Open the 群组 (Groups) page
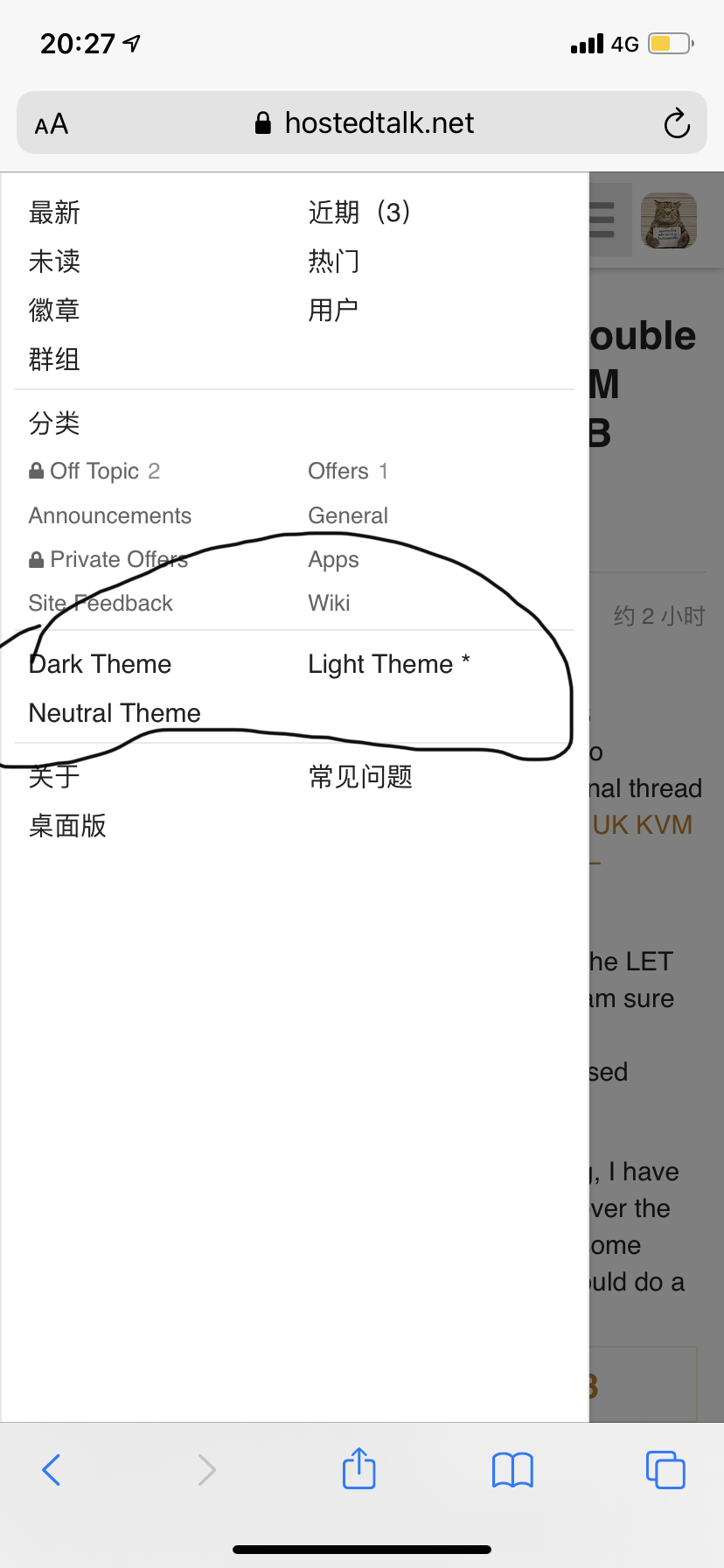The width and height of the screenshot is (724, 1568). click(54, 360)
